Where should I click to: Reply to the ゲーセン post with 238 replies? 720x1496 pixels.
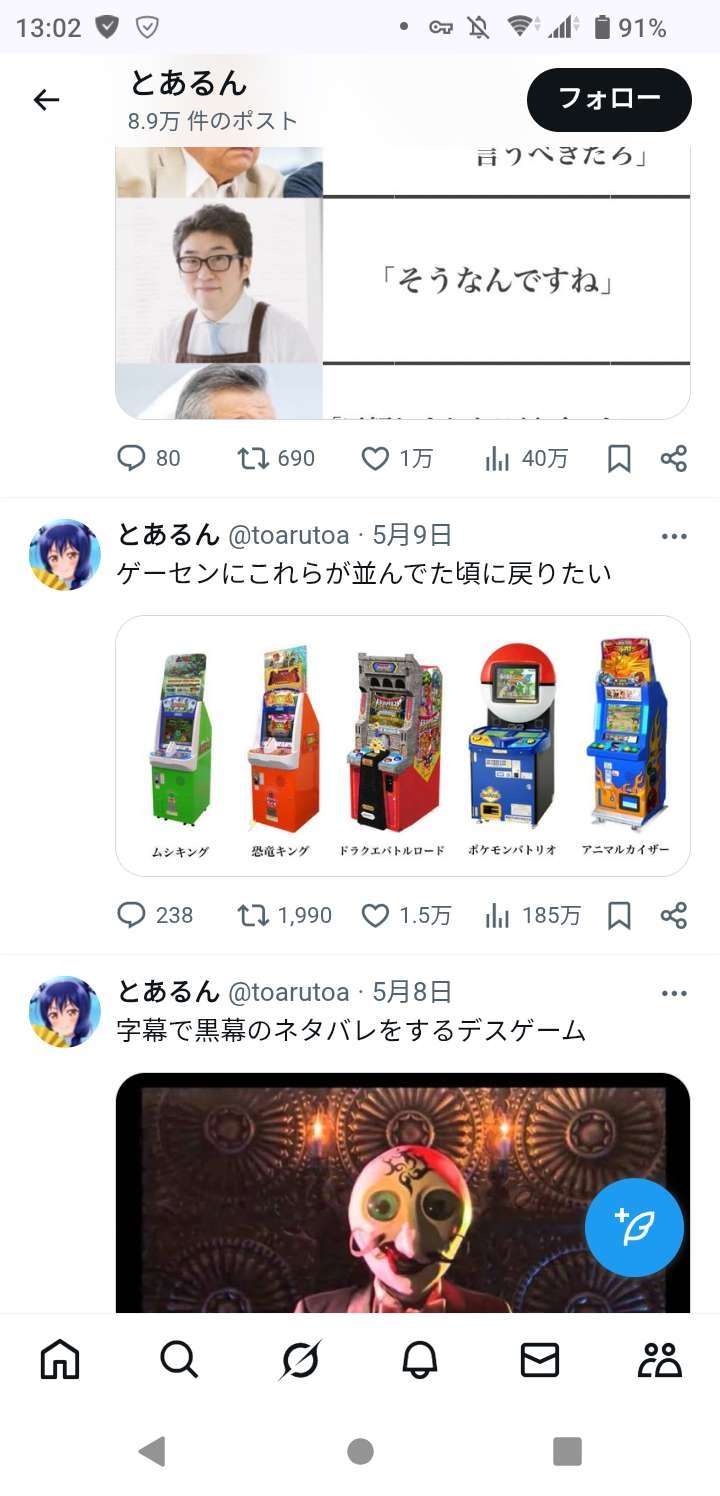155,915
